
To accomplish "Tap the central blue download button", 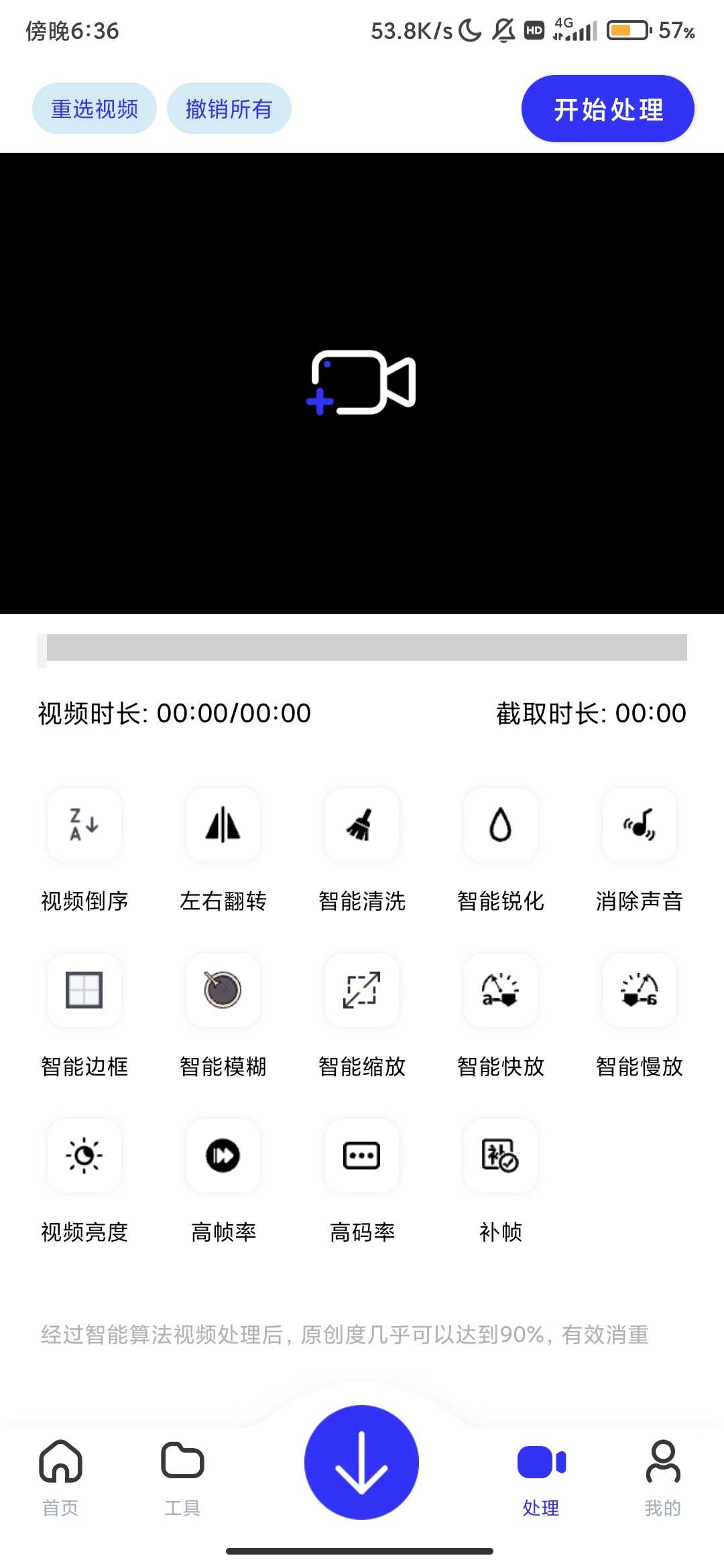I will [x=362, y=1463].
